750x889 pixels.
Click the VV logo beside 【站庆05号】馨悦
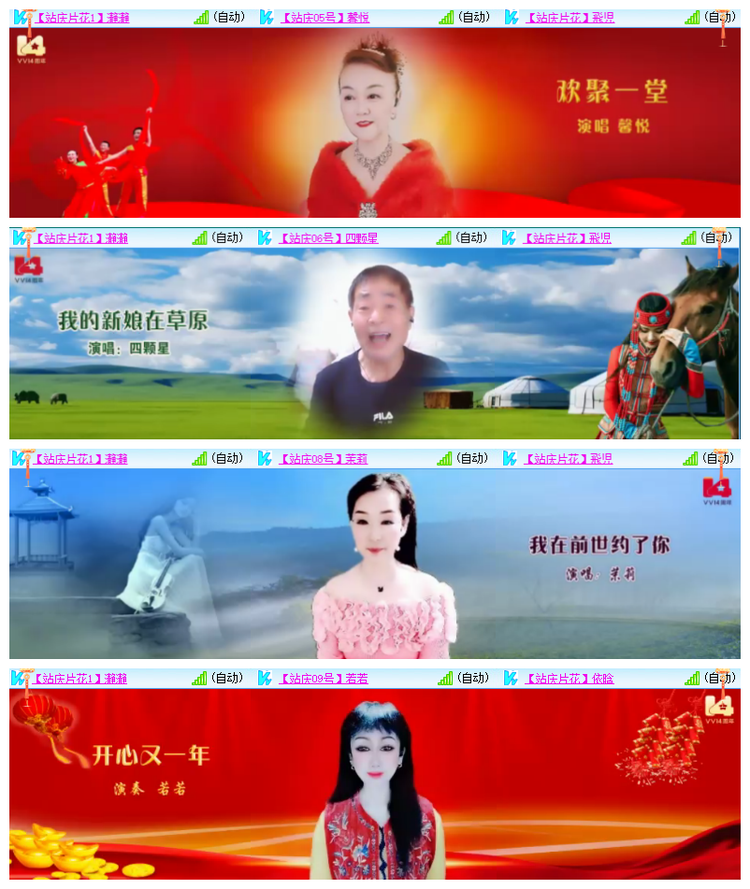coord(266,16)
